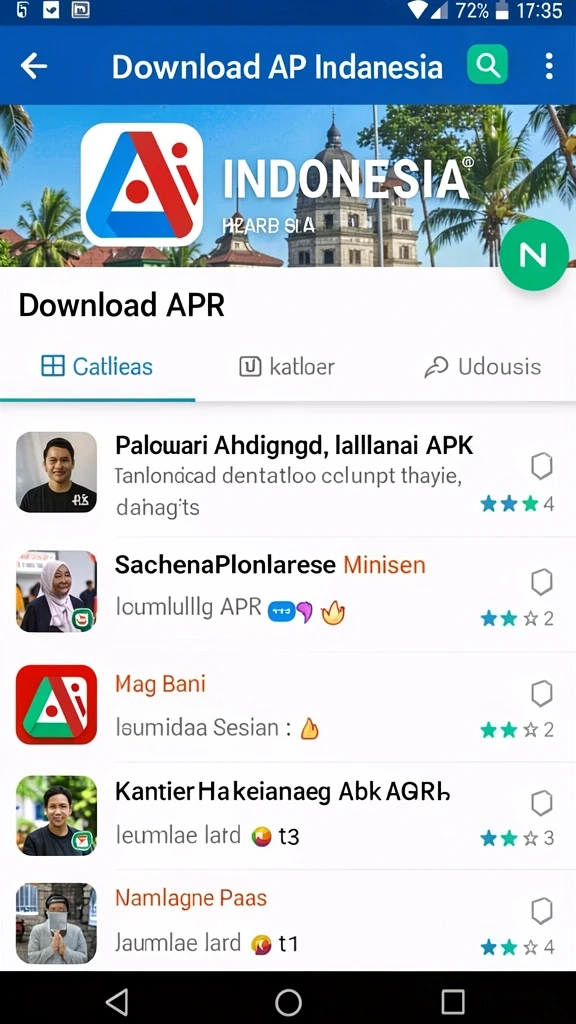Open the Mag Bani app entry
Image resolution: width=576 pixels, height=1024 pixels.
point(288,705)
